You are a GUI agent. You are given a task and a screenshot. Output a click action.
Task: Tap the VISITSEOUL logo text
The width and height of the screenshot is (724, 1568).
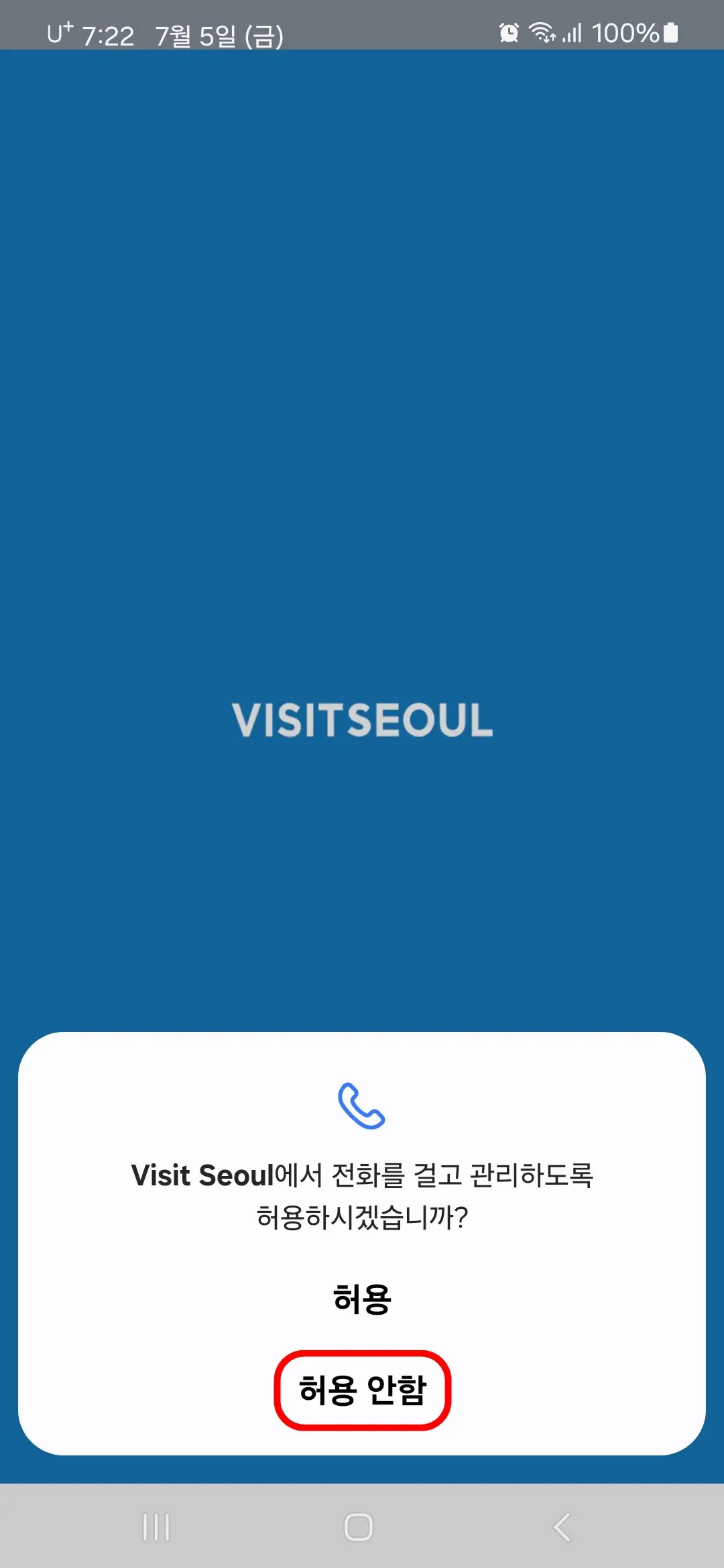(x=362, y=722)
